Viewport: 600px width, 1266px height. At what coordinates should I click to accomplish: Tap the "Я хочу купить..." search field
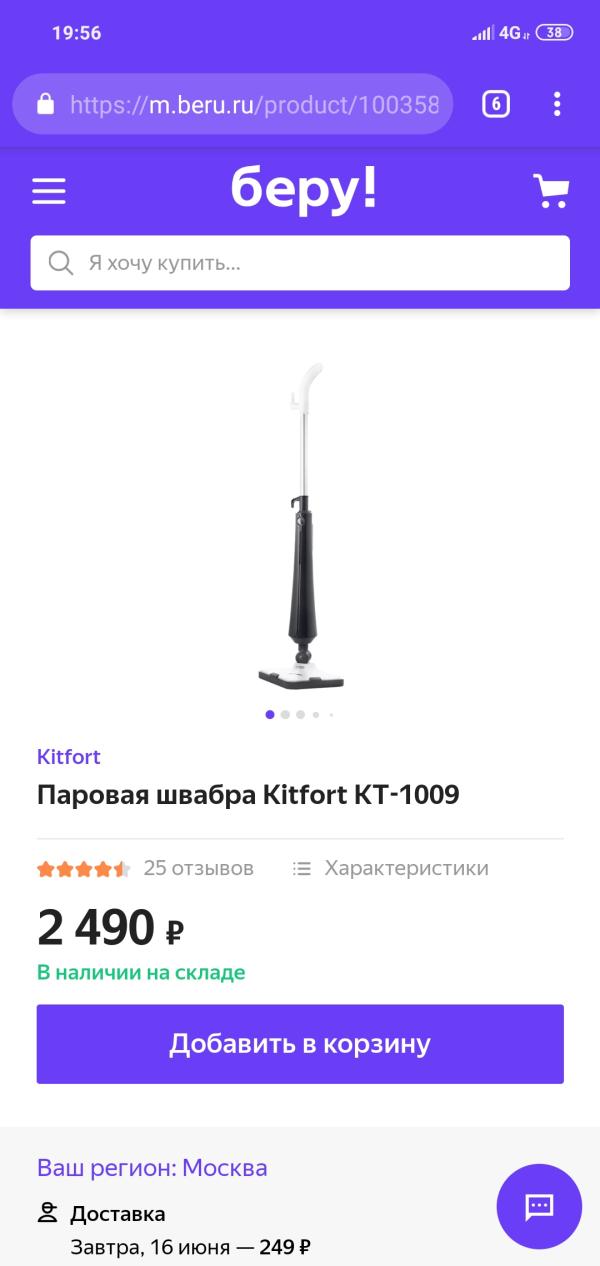(x=300, y=263)
